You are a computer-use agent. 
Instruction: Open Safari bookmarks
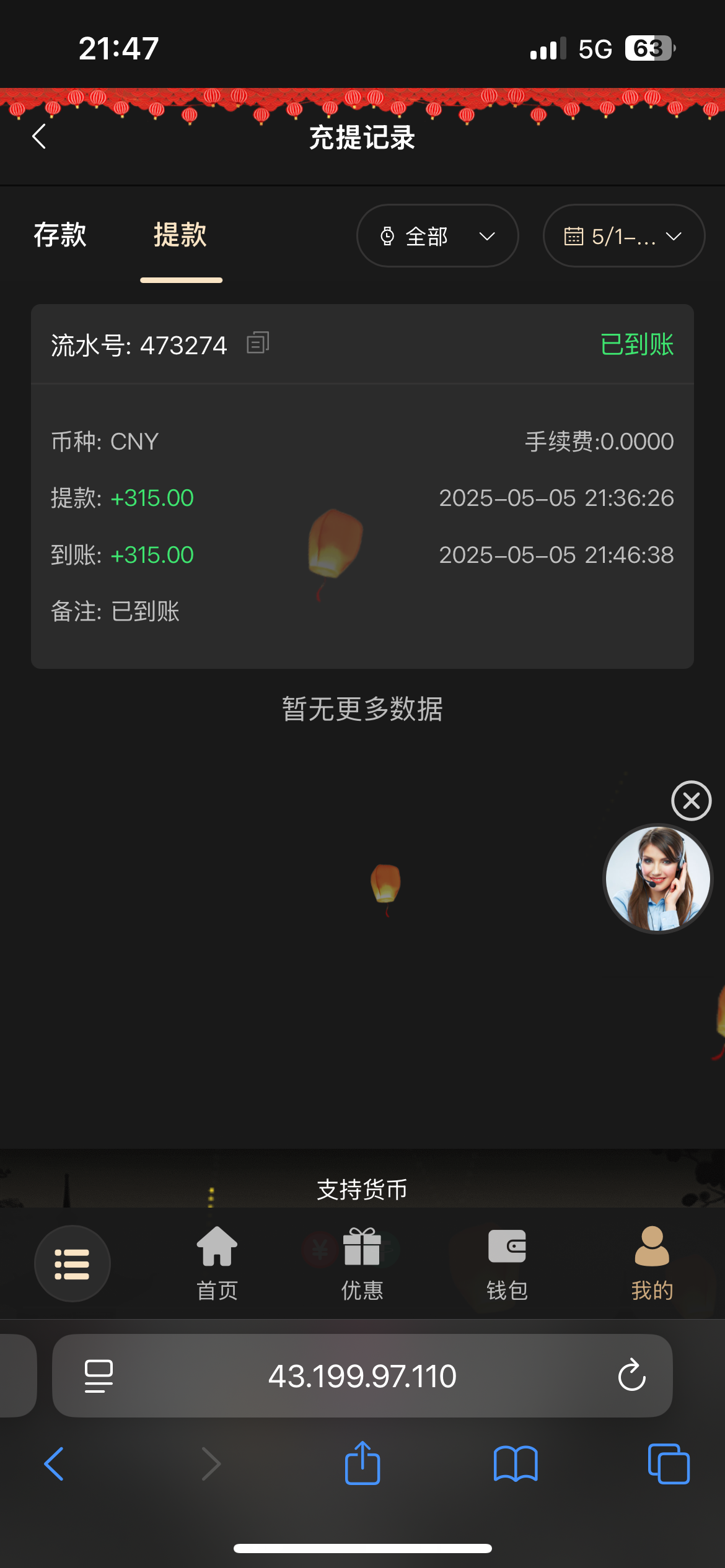pos(515,1464)
